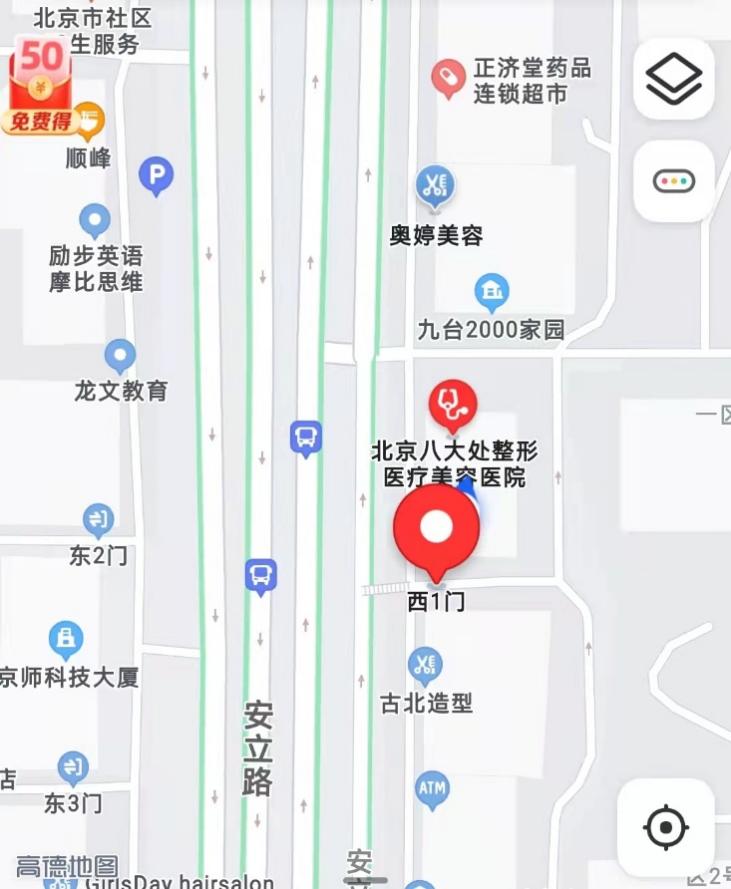Open the 九台2000家园 residence marker
The height and width of the screenshot is (889, 731).
[x=490, y=292]
